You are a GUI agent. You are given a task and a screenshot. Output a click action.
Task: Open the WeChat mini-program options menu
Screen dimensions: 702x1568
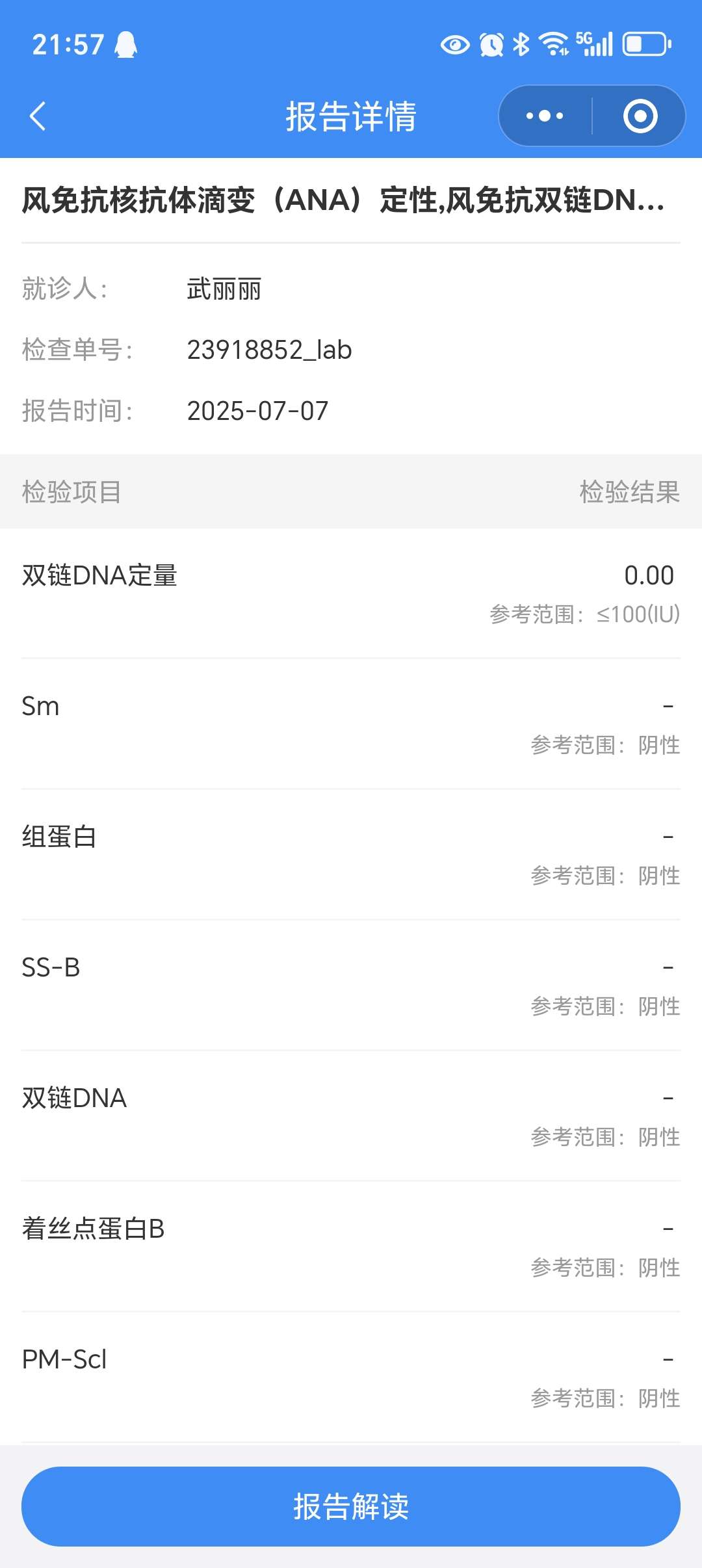tap(543, 116)
